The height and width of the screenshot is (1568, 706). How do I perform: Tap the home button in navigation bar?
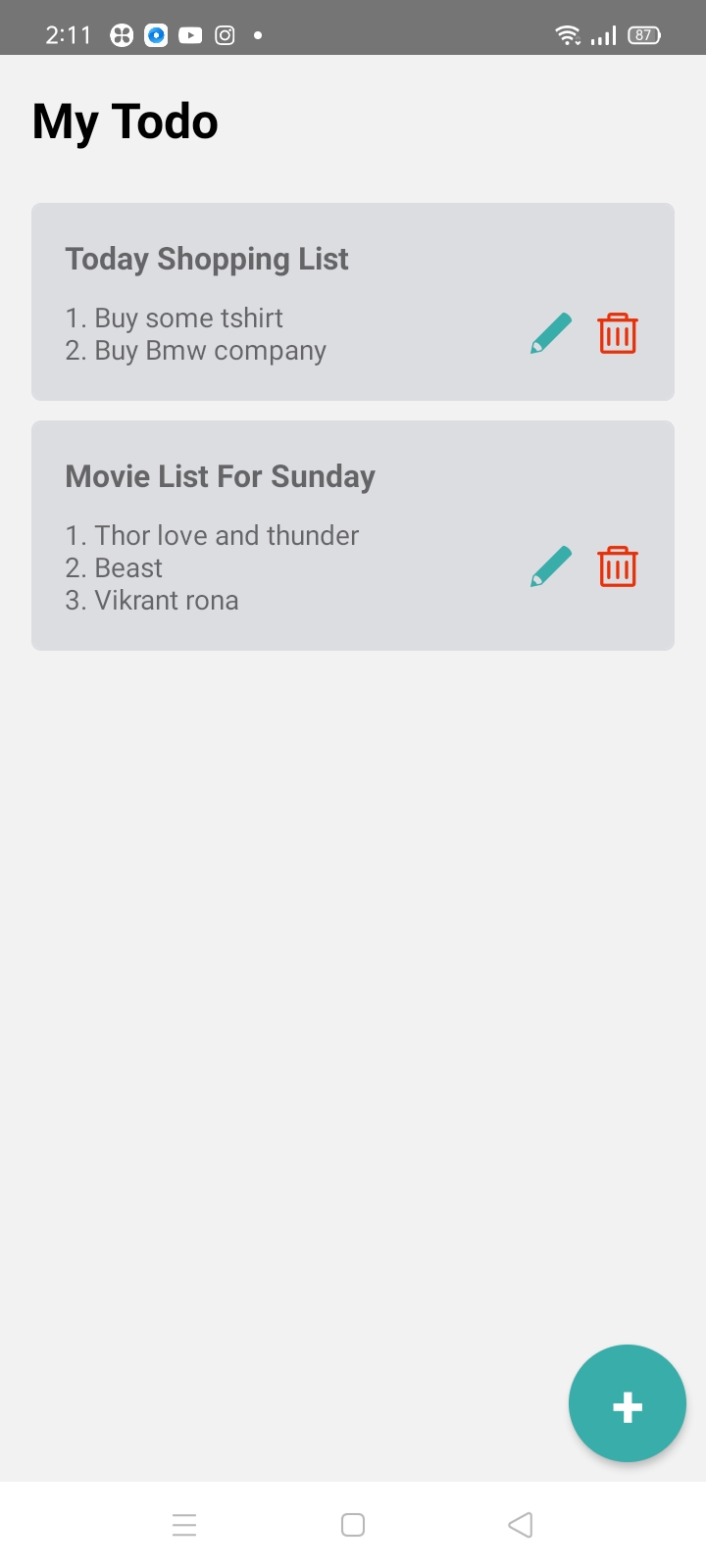click(x=353, y=1524)
